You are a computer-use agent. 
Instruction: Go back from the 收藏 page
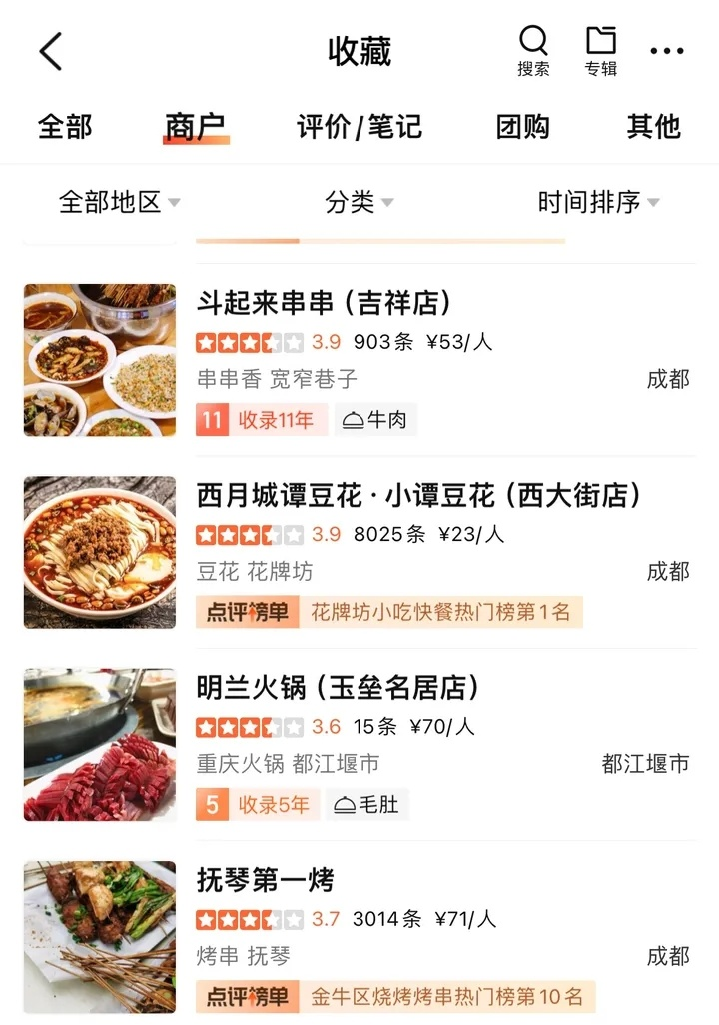tap(51, 51)
